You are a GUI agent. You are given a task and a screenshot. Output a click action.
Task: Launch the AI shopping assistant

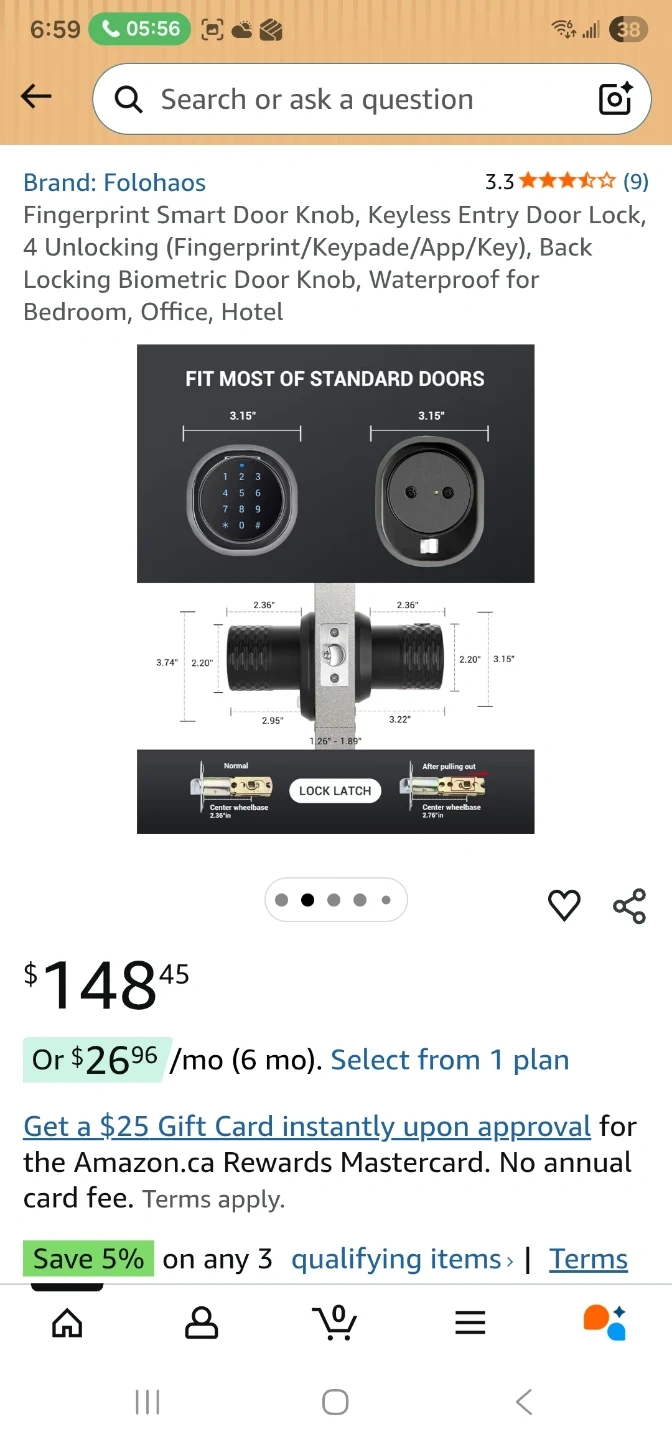(x=604, y=1323)
